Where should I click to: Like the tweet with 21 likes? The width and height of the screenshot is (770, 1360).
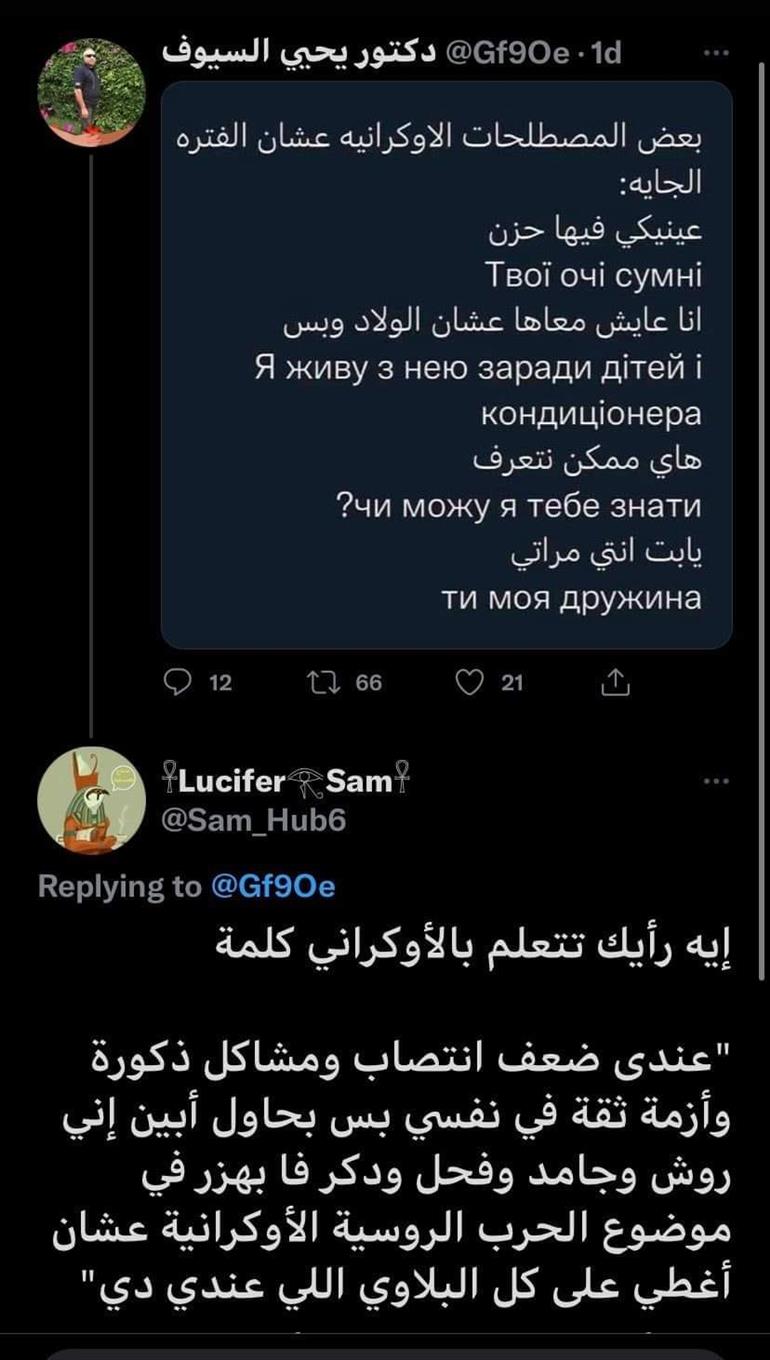(x=469, y=683)
